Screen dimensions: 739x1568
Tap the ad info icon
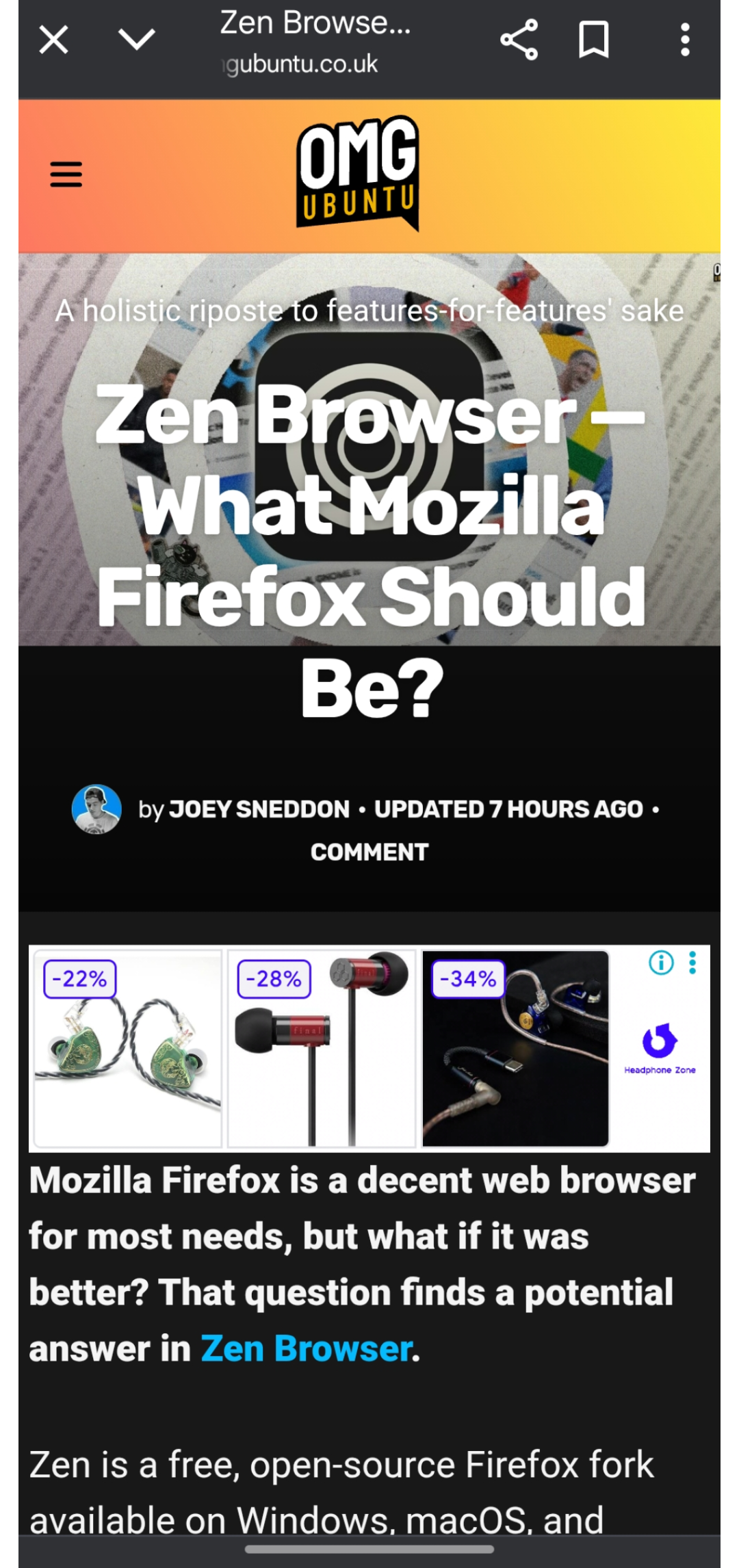(661, 963)
